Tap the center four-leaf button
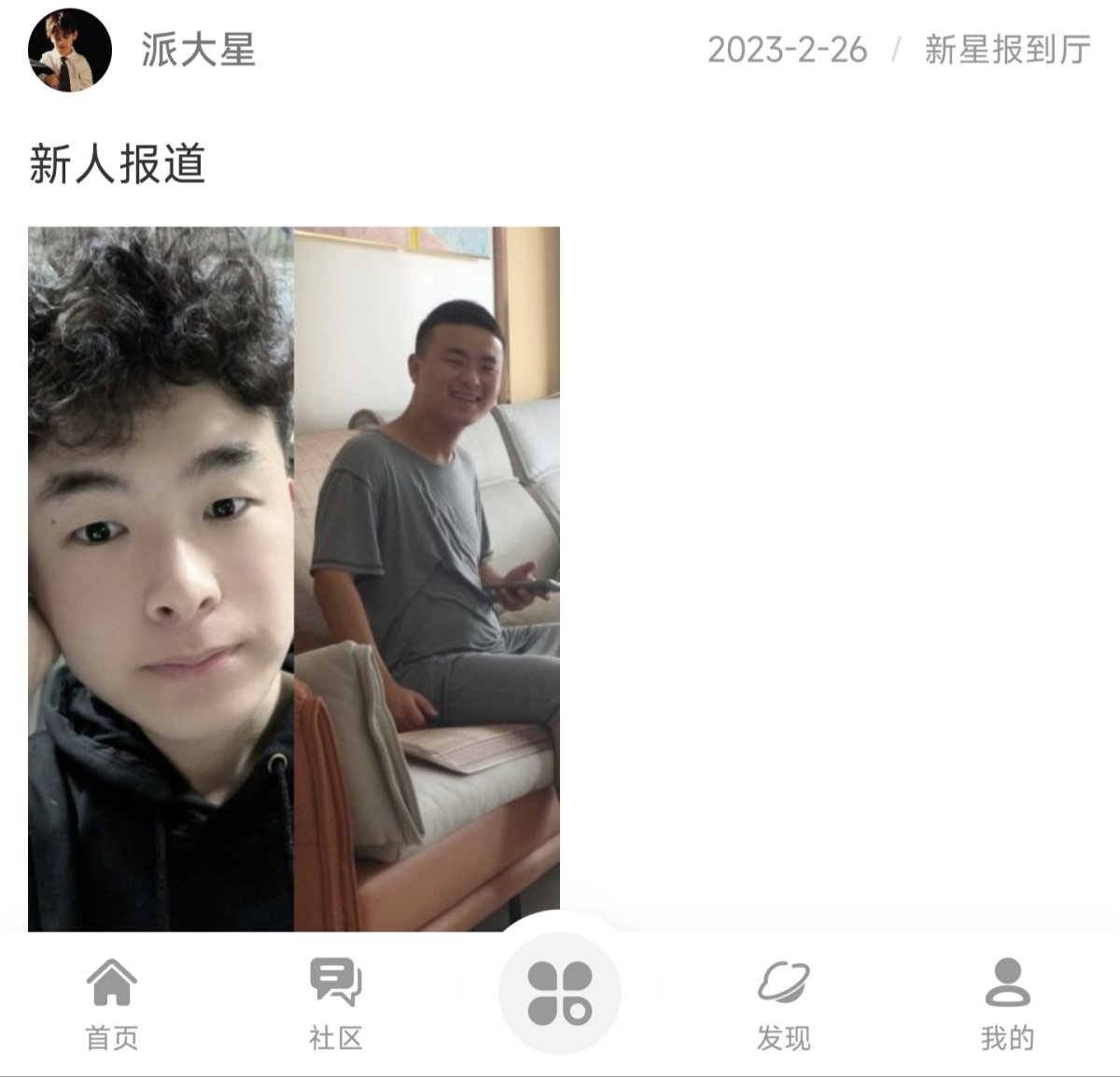The height and width of the screenshot is (1077, 1120). click(x=560, y=993)
